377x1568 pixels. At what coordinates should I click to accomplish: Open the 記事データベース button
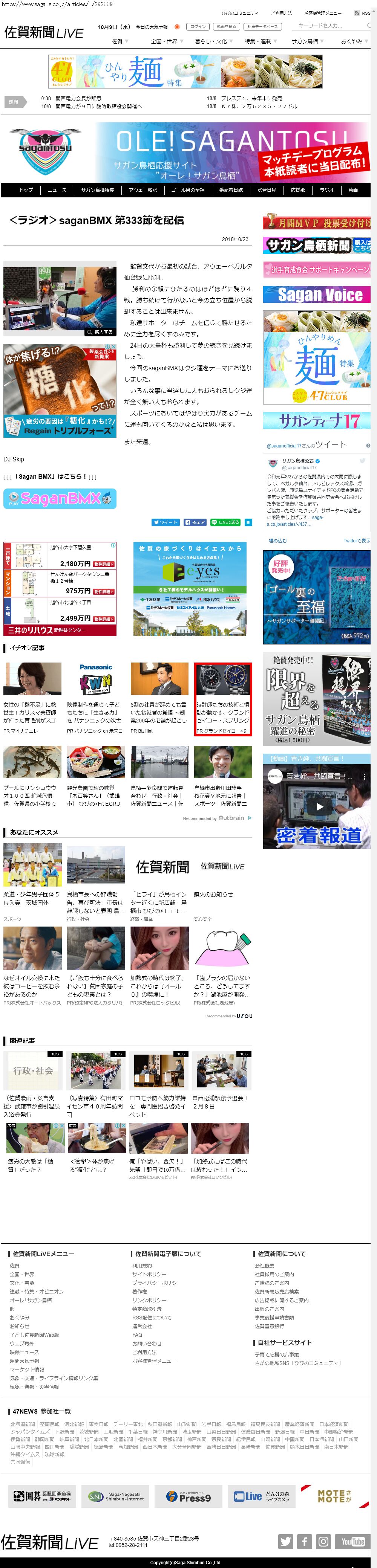[262, 27]
